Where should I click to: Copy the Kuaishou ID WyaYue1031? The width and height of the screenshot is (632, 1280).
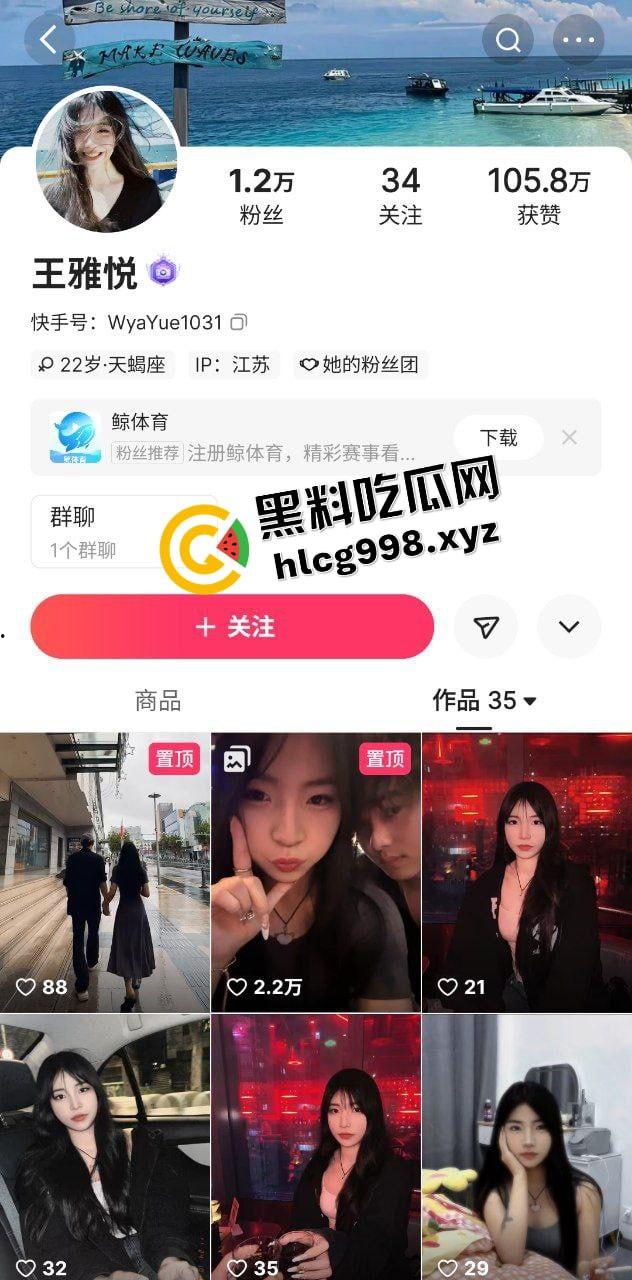(239, 322)
